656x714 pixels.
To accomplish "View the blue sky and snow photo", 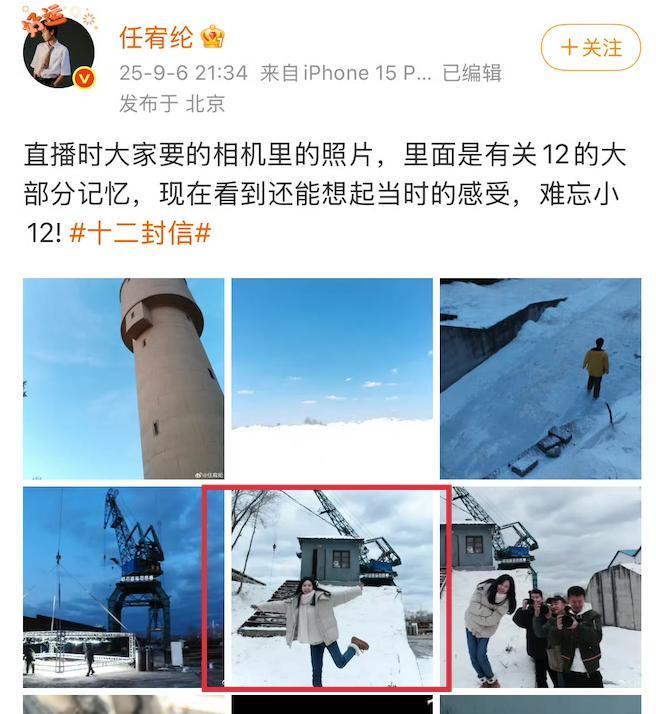I will [x=332, y=378].
